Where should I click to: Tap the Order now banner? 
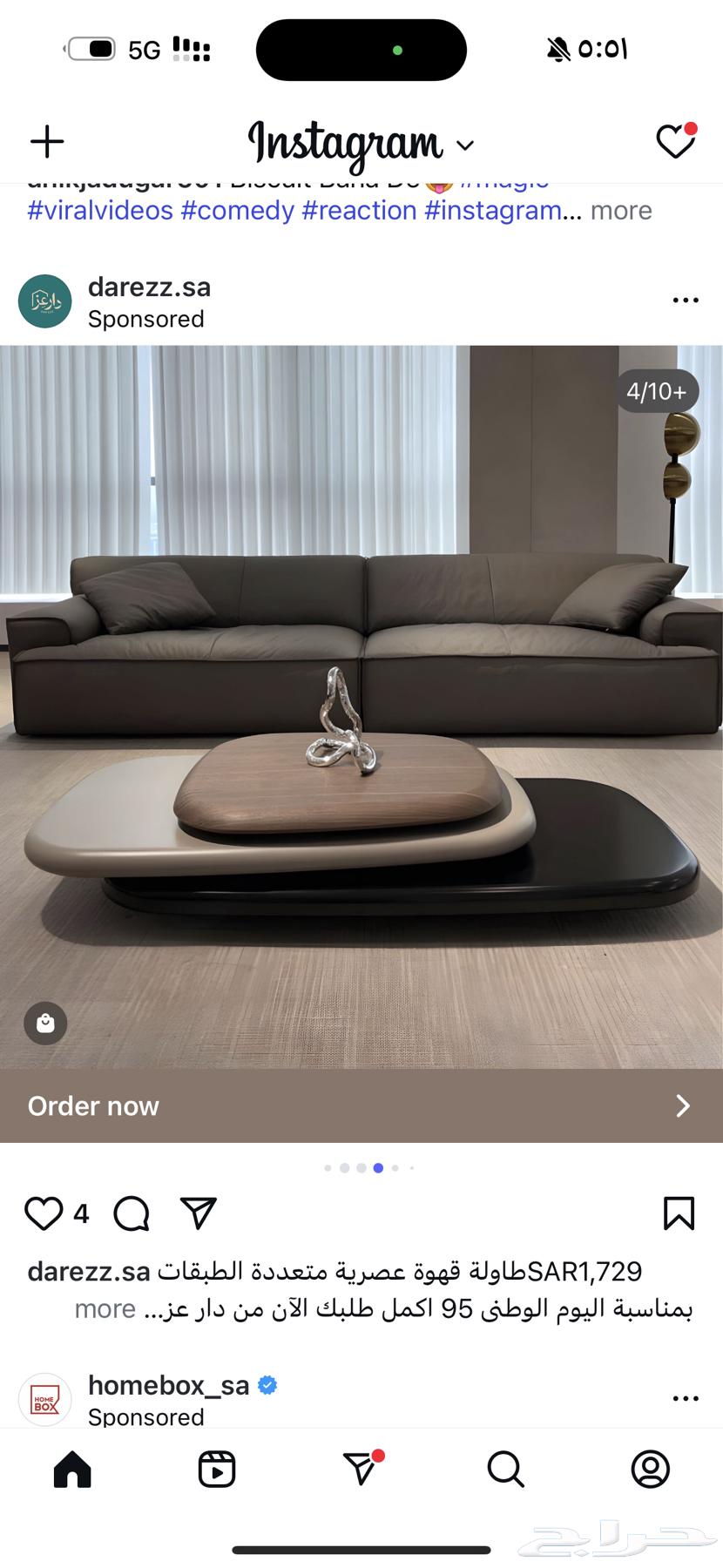tap(361, 1105)
